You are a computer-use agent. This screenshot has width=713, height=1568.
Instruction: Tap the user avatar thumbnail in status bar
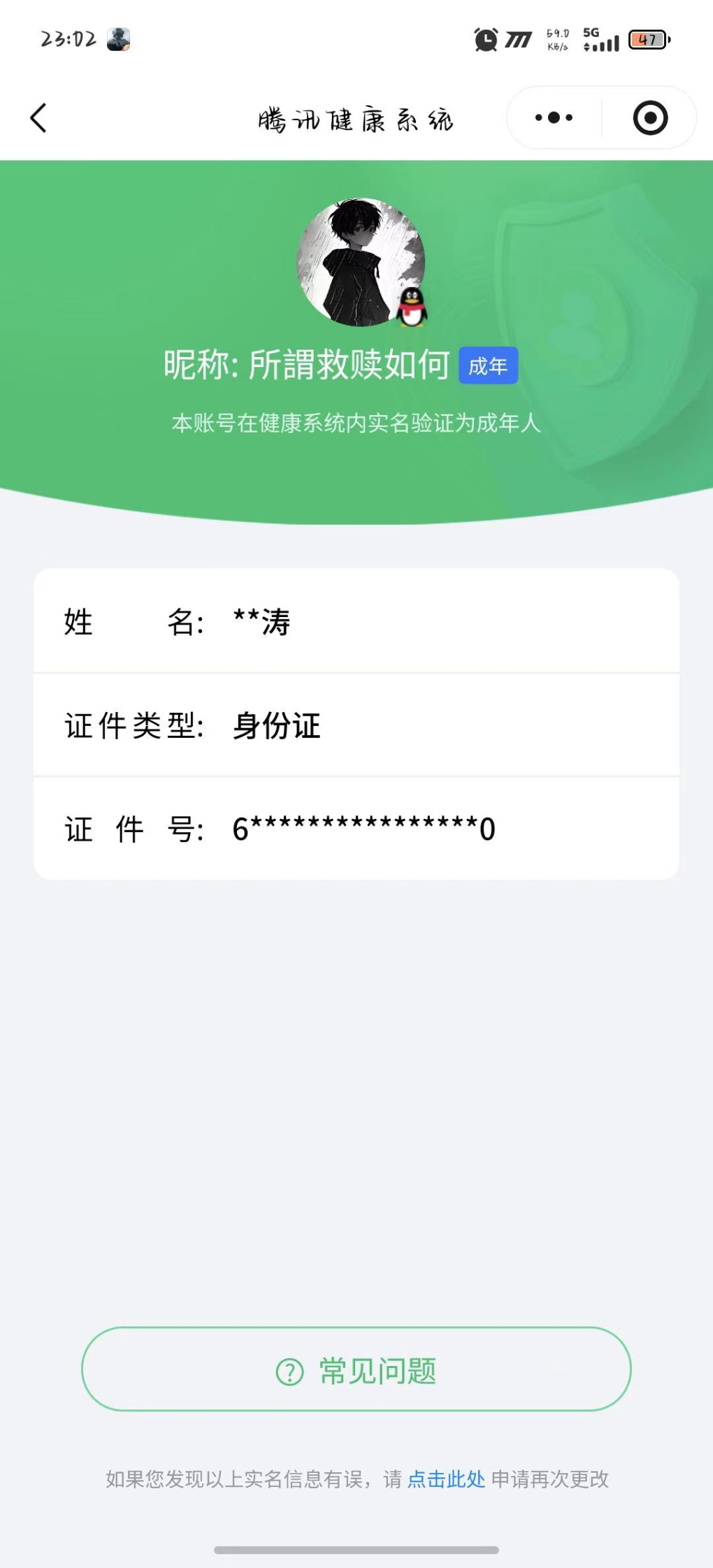(119, 38)
